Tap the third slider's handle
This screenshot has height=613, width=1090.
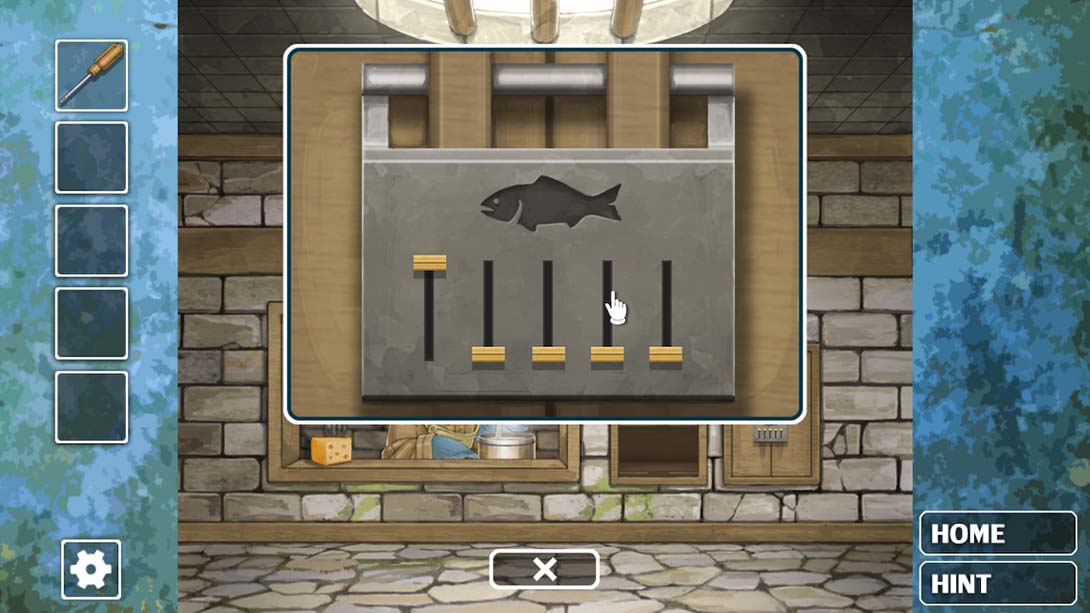pyautogui.click(x=548, y=354)
